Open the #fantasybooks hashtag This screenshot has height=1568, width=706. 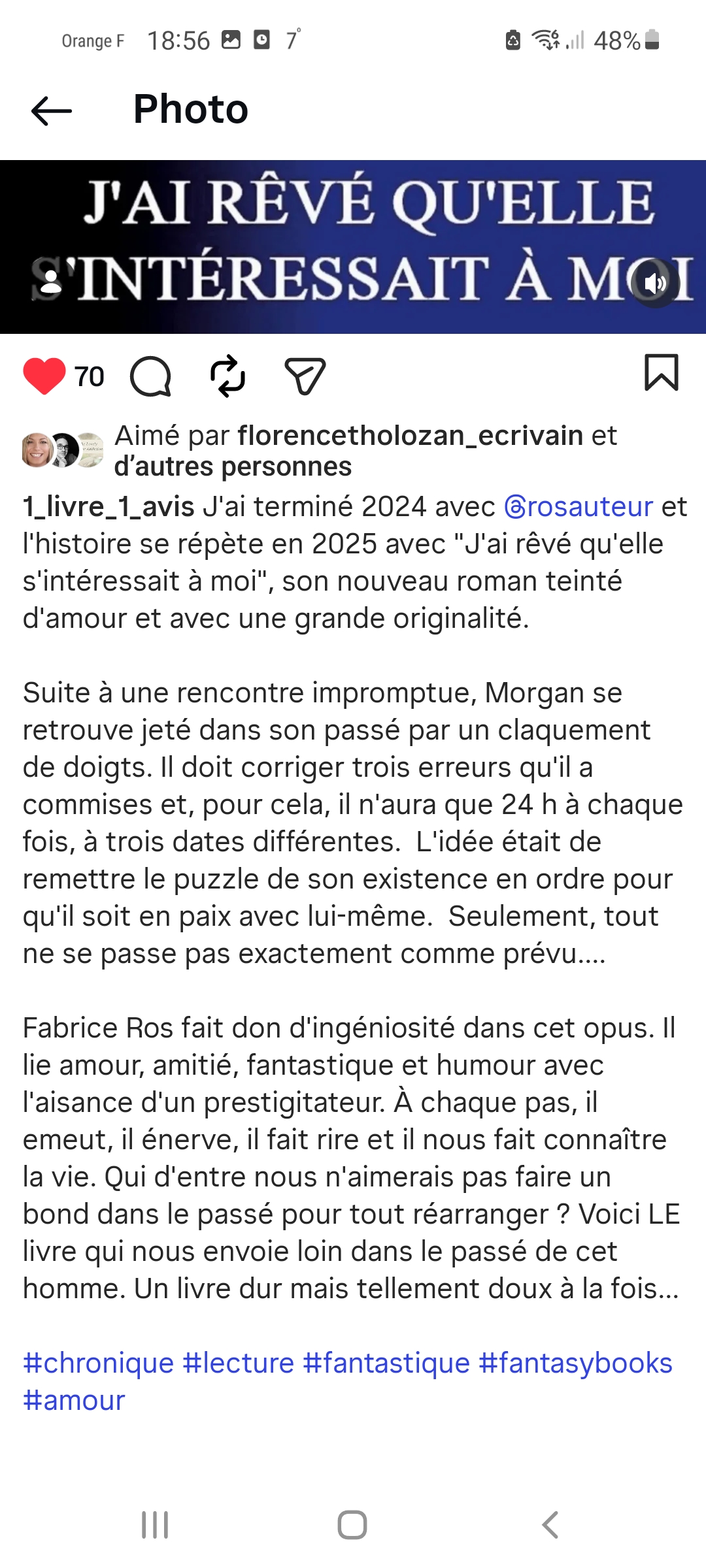pos(575,1364)
